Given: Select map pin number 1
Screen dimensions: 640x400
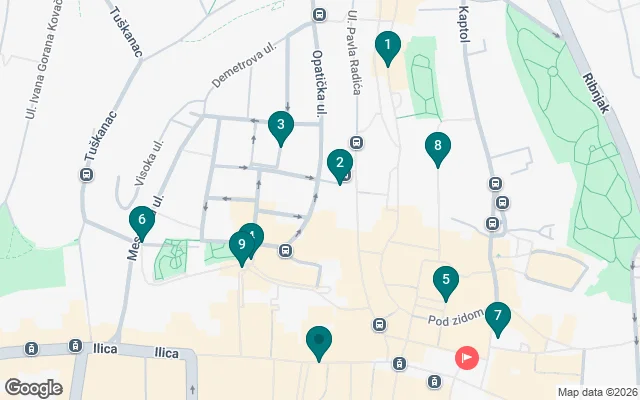Looking at the screenshot, I should click(x=387, y=45).
